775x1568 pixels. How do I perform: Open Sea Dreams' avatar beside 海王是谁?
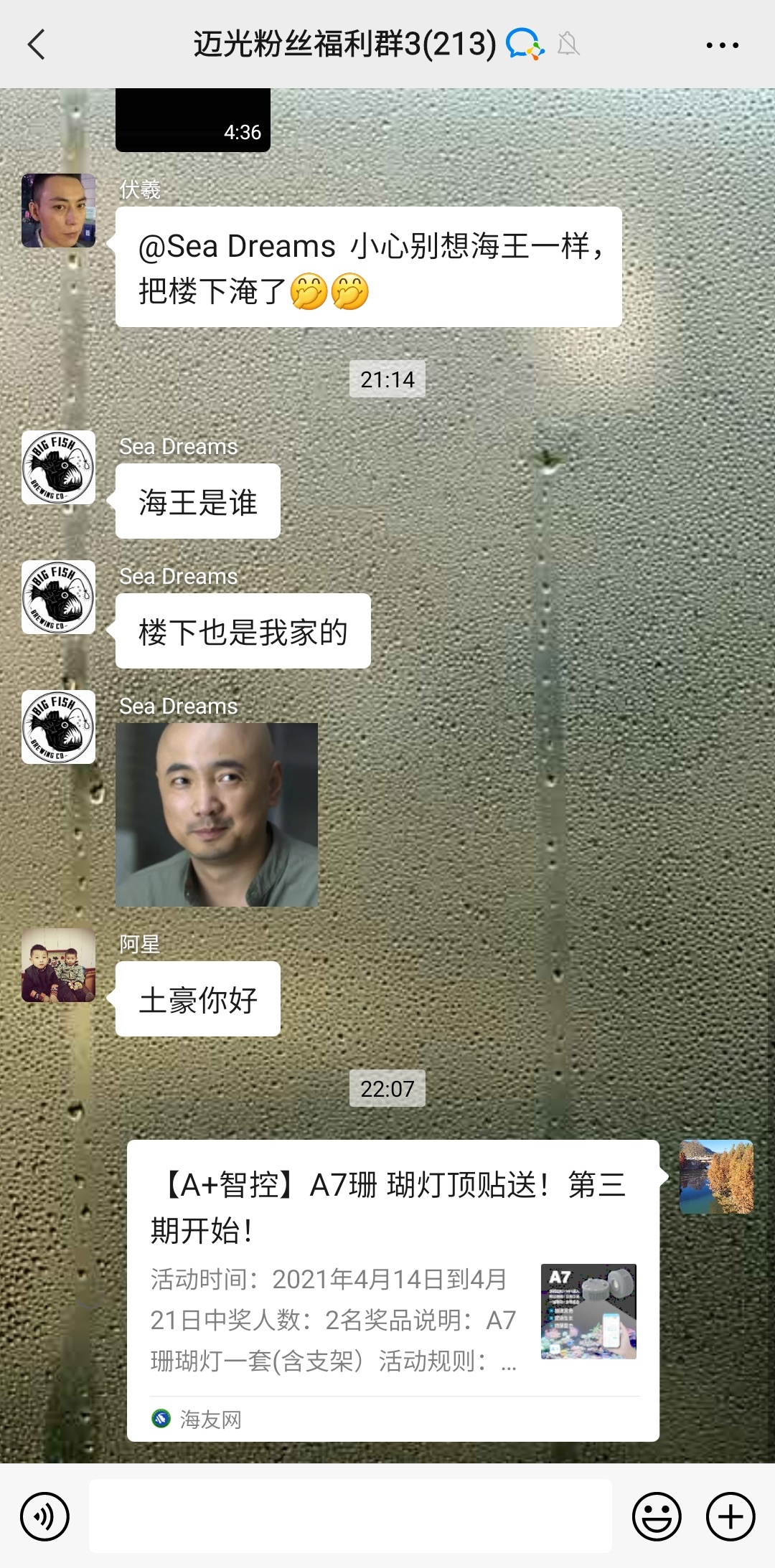58,468
